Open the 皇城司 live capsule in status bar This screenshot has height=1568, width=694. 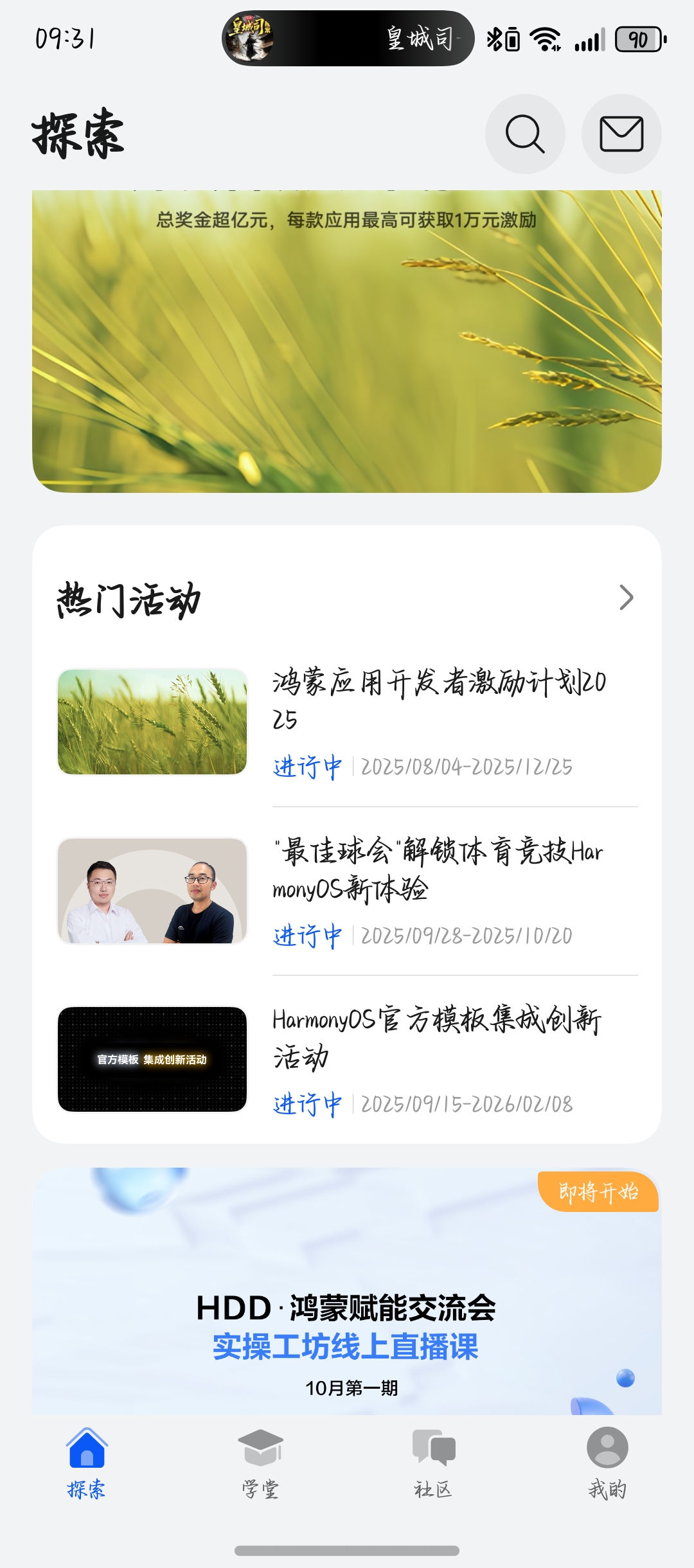point(348,39)
